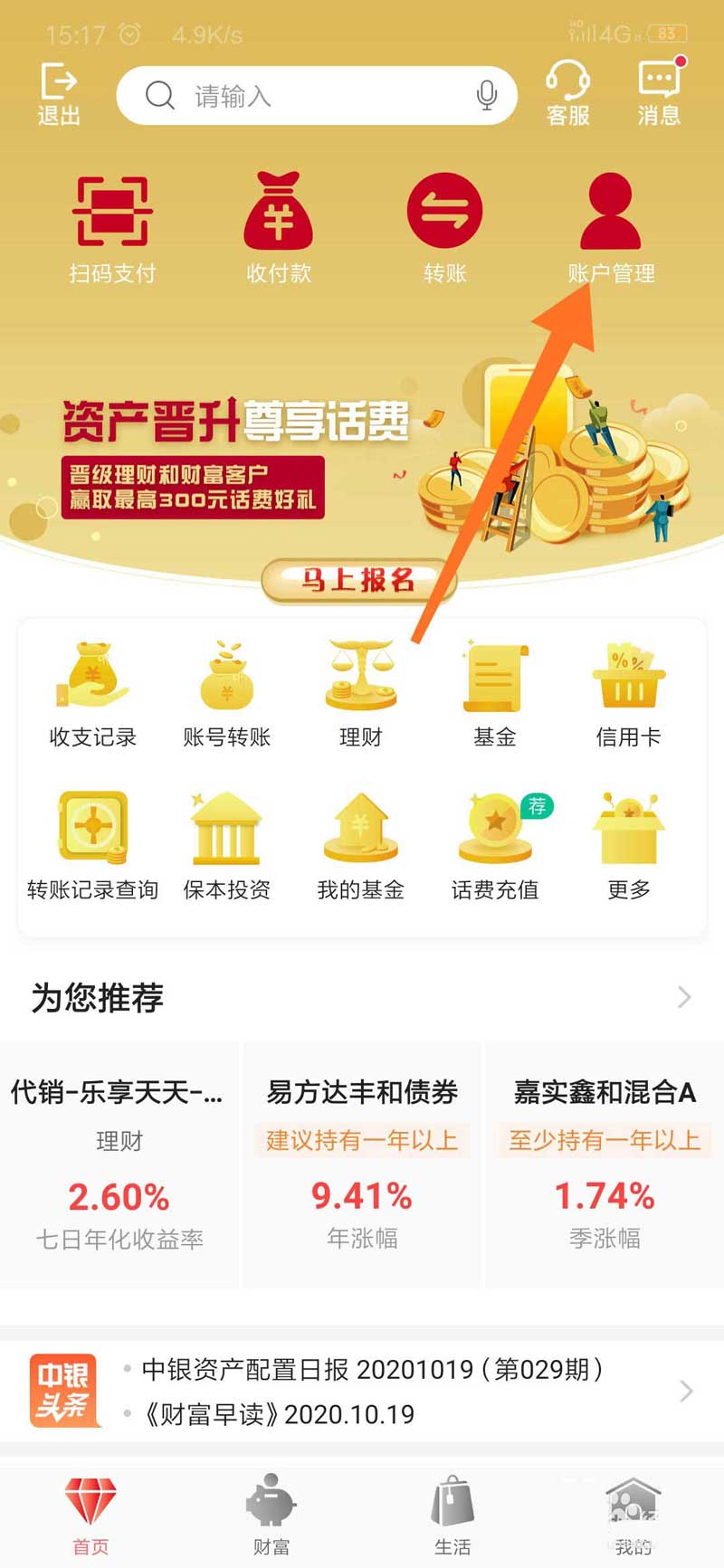The width and height of the screenshot is (724, 1568).
Task: Expand the 为您推荐 recommendations section
Action: pyautogui.click(x=683, y=997)
